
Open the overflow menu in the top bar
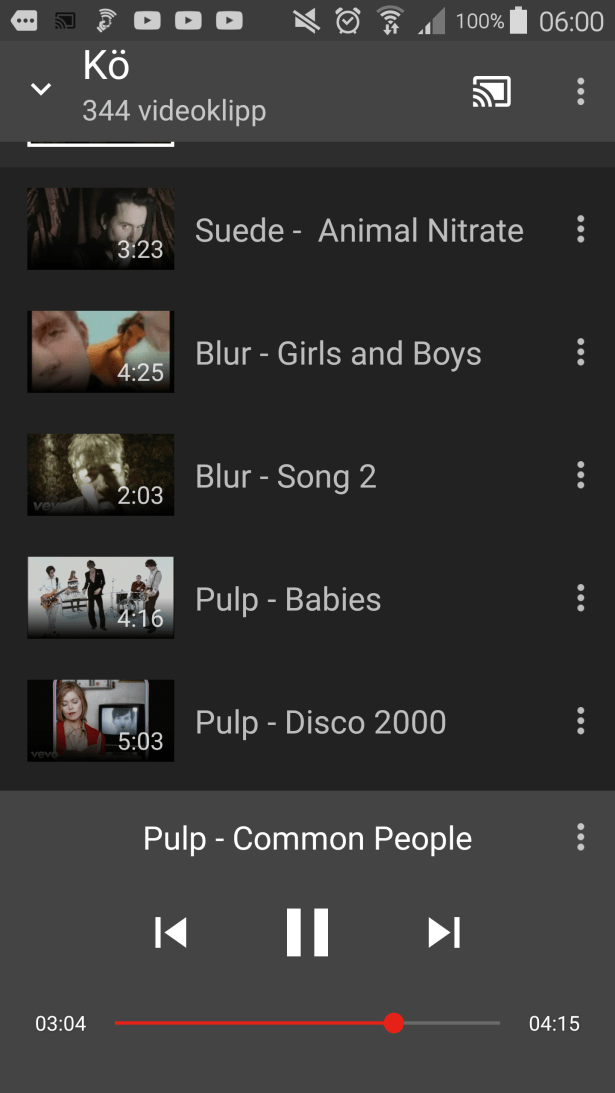coord(580,91)
